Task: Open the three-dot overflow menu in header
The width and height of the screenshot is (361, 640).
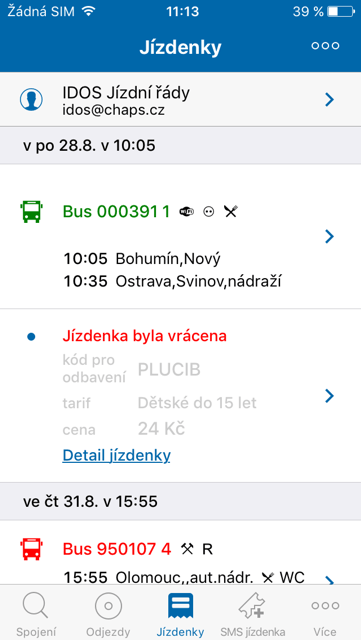Action: 325,46
